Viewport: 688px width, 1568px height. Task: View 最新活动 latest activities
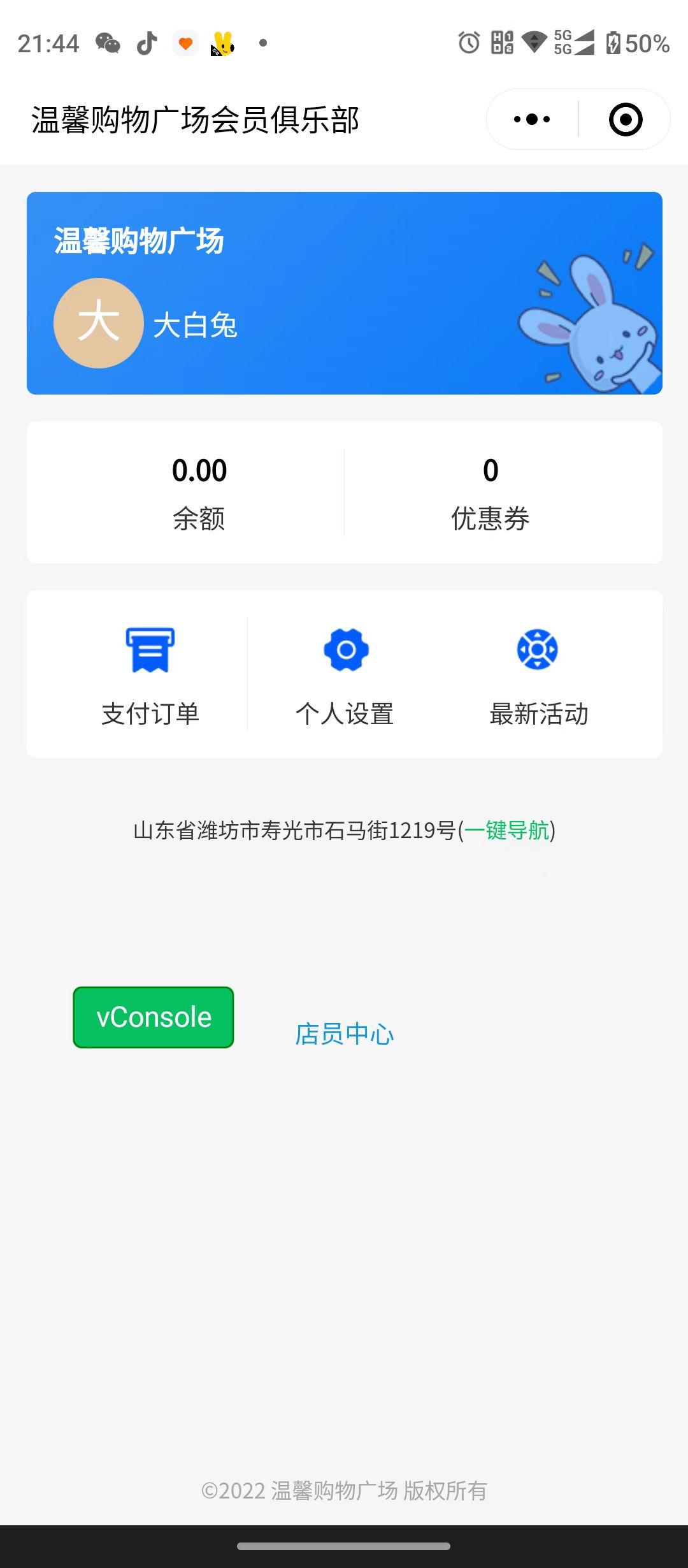538,676
